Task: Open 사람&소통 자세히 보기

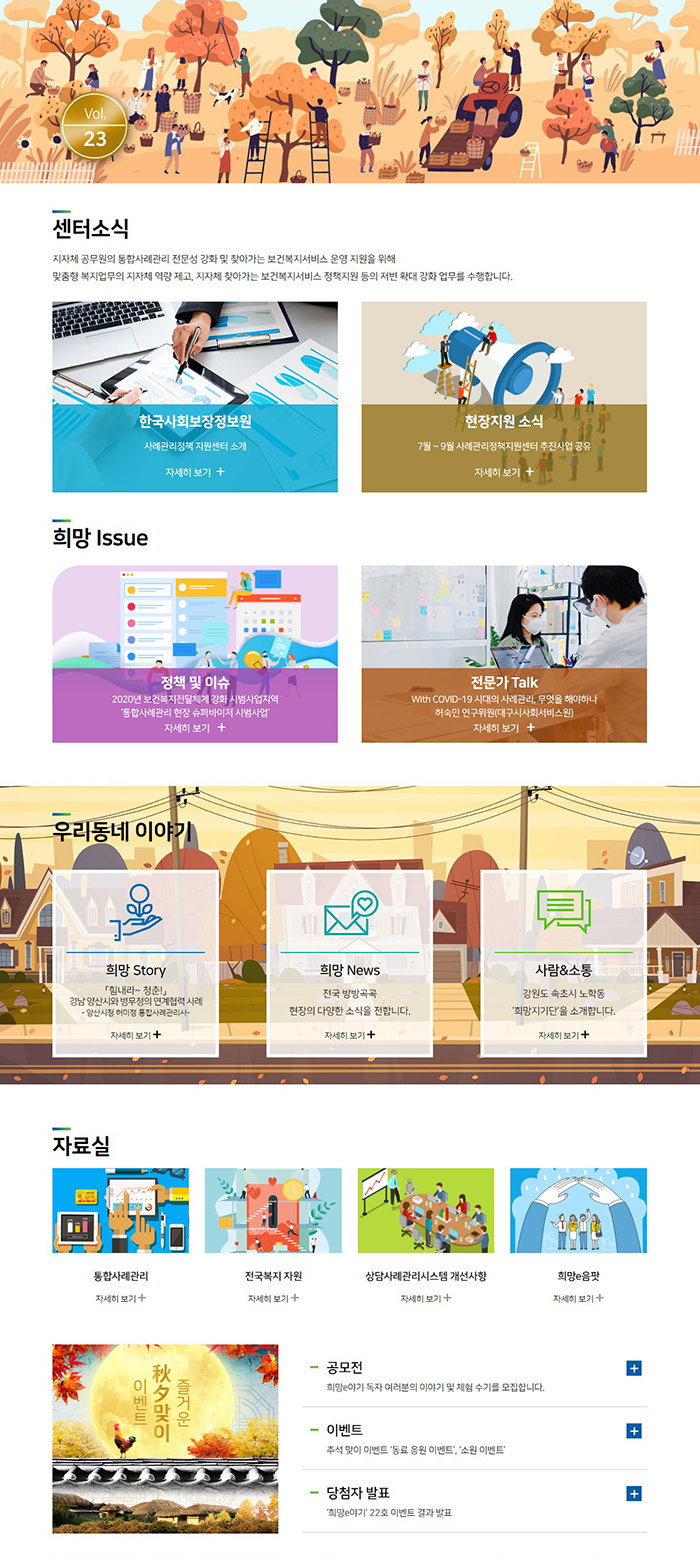Action: click(563, 1035)
